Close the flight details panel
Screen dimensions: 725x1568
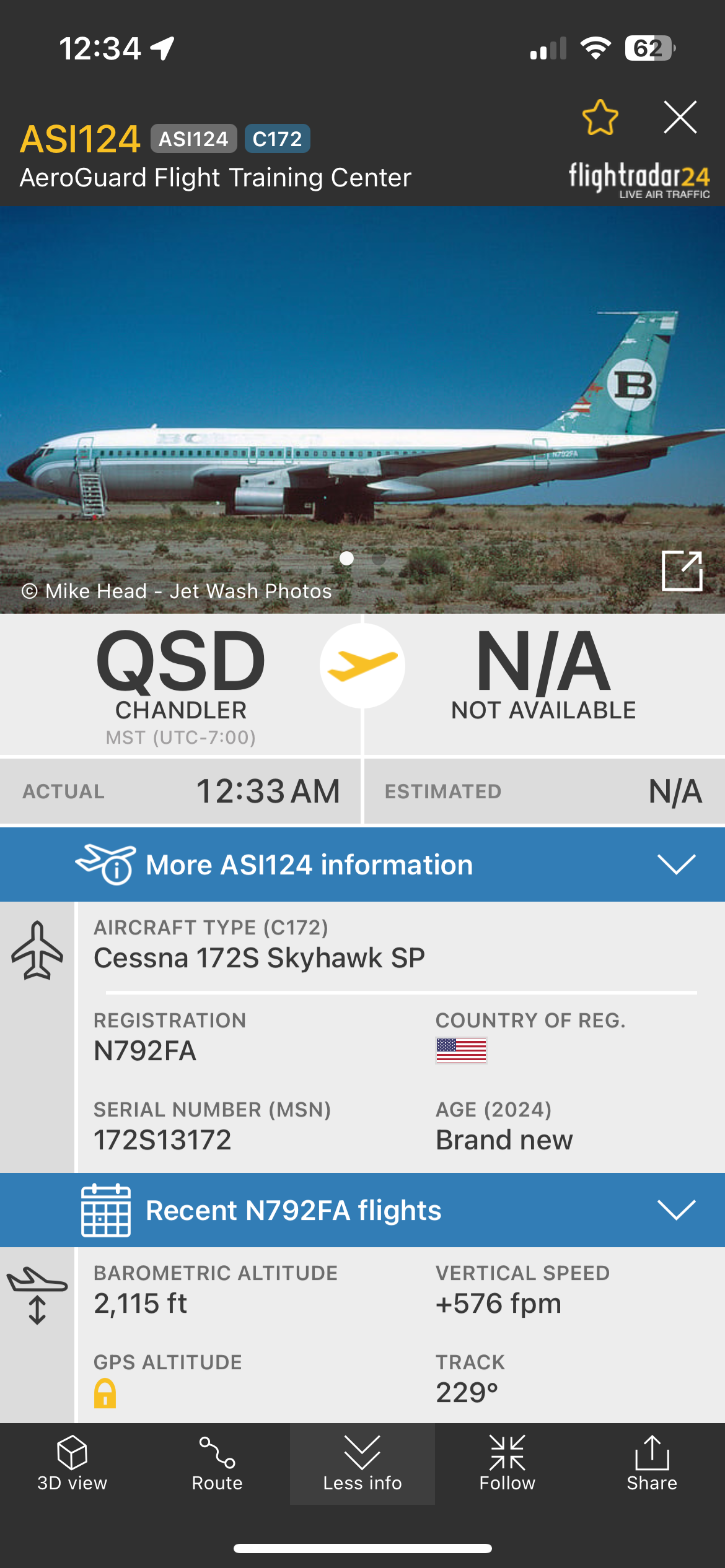coord(680,118)
